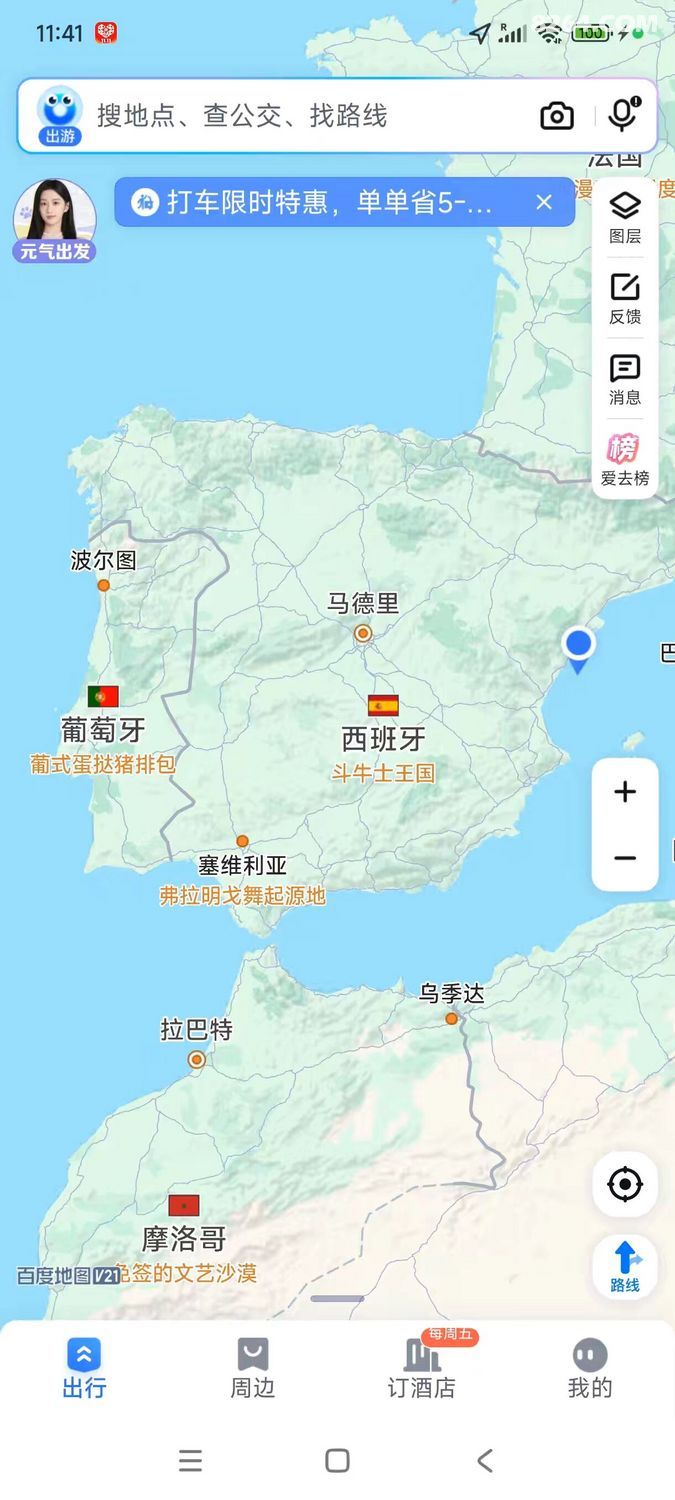Recenter the map on my location
This screenshot has width=675, height=1500.
pos(625,1185)
